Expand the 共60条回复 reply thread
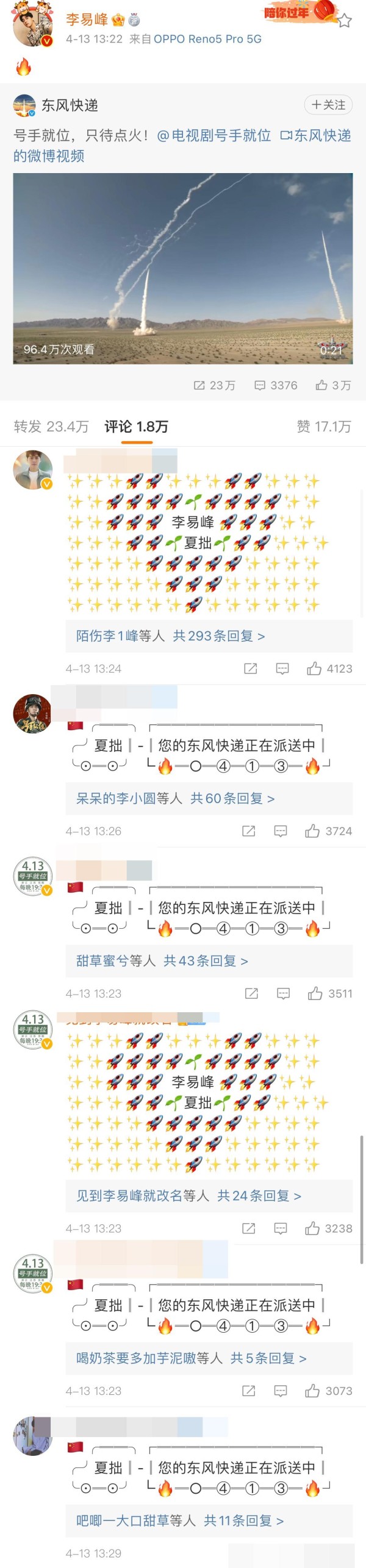 coord(232,798)
